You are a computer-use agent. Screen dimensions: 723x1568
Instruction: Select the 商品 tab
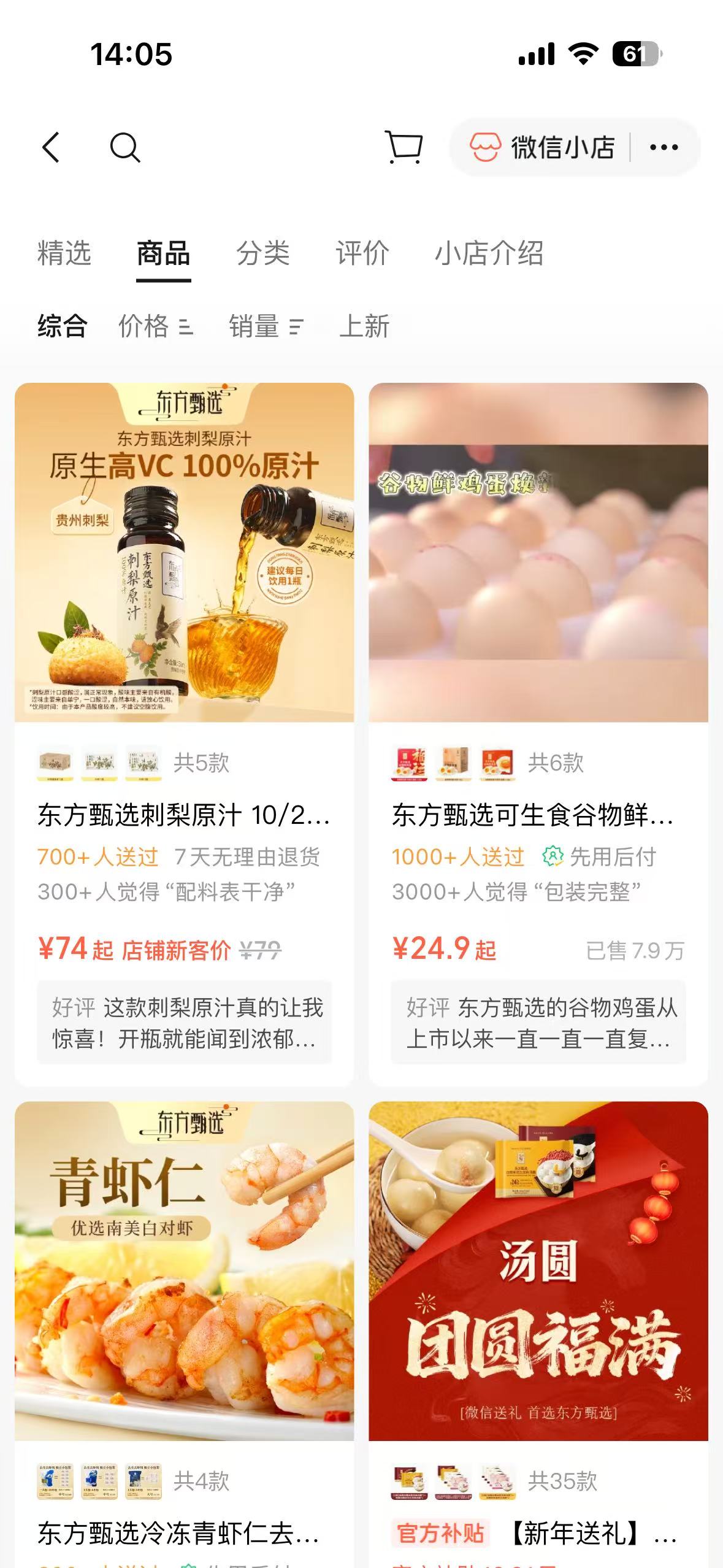click(163, 253)
